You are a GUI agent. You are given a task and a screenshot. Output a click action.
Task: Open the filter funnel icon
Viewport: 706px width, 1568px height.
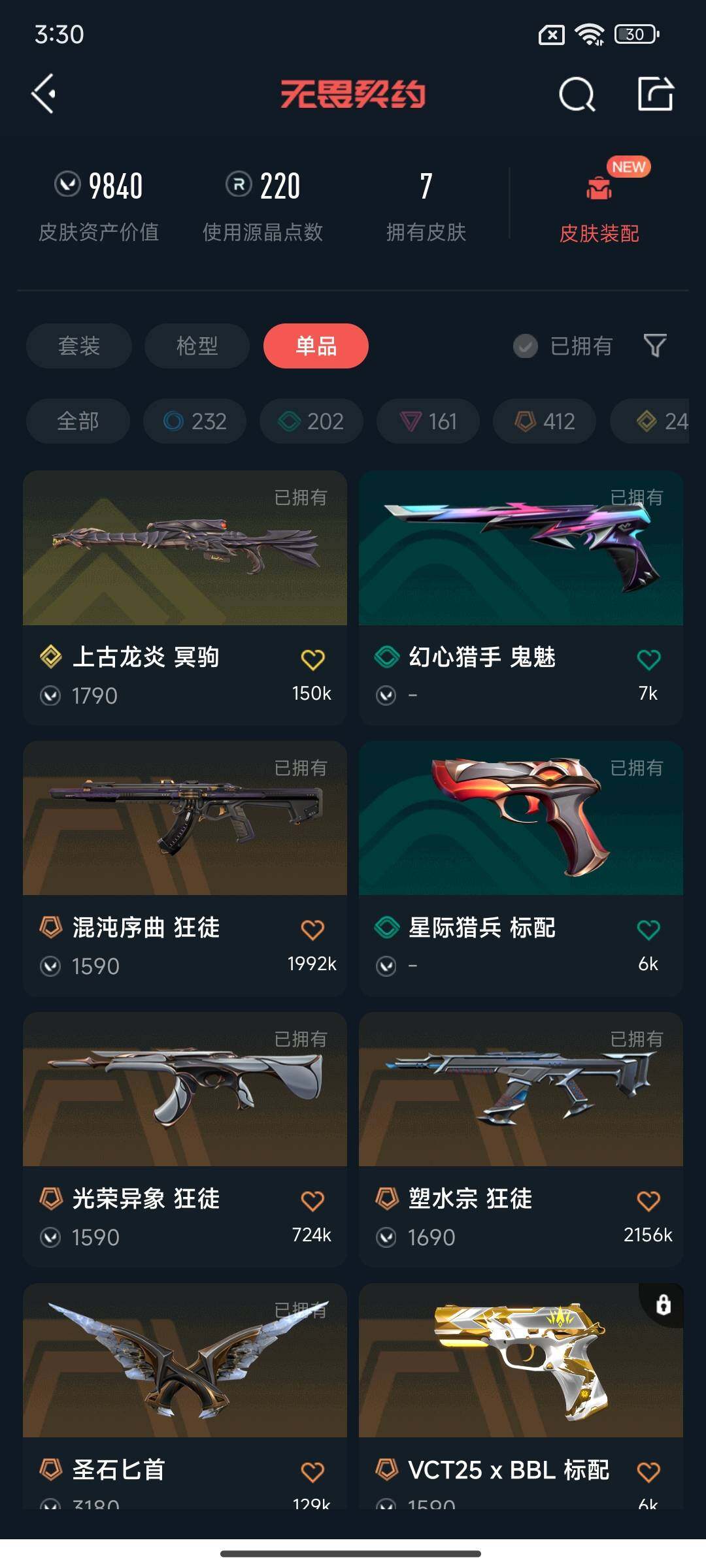coord(654,346)
